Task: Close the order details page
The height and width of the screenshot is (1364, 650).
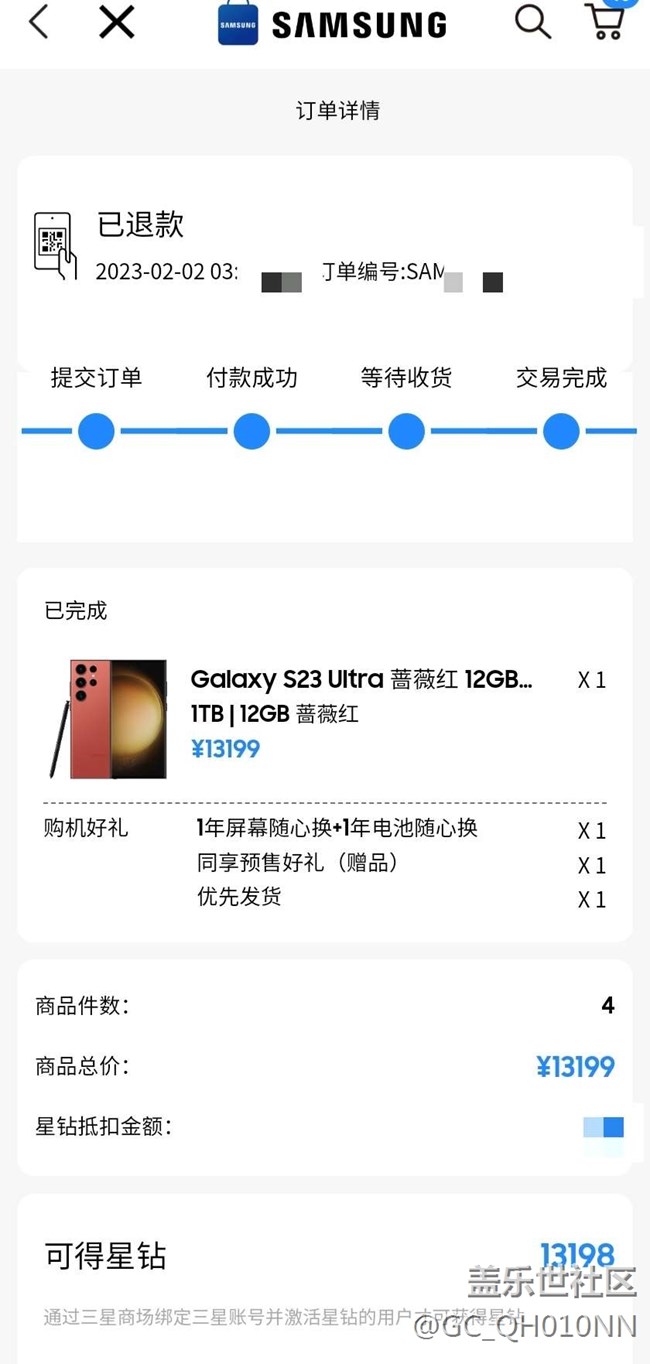Action: 116,22
